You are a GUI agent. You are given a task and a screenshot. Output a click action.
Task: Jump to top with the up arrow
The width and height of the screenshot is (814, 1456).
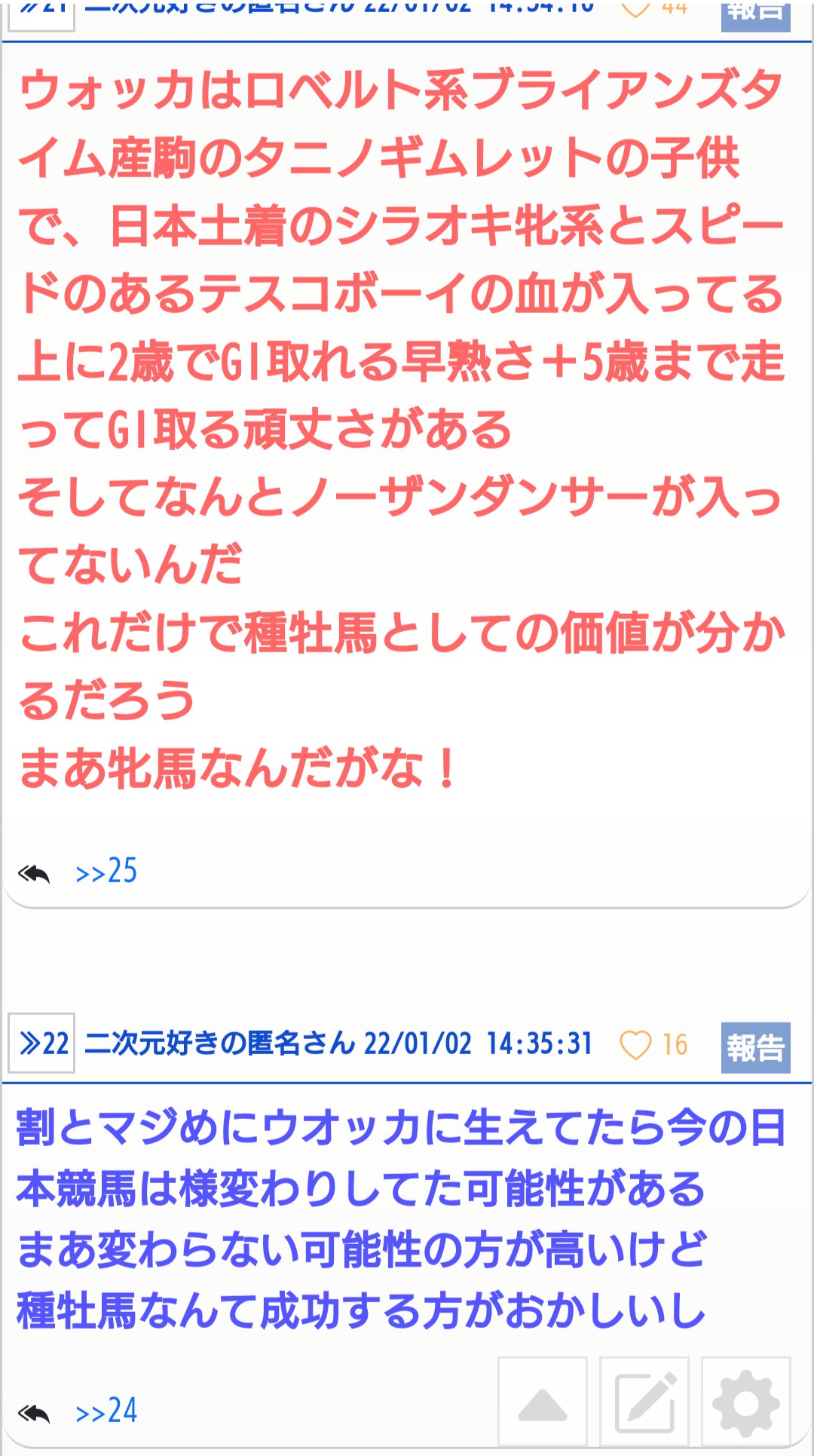tap(543, 1402)
